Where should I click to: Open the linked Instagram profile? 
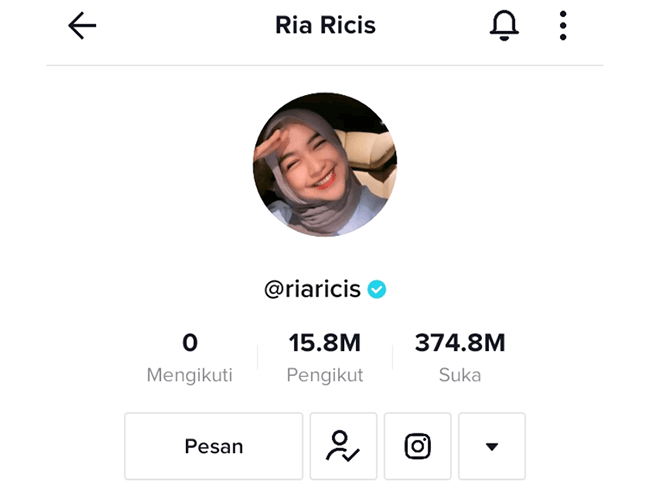[x=418, y=446]
